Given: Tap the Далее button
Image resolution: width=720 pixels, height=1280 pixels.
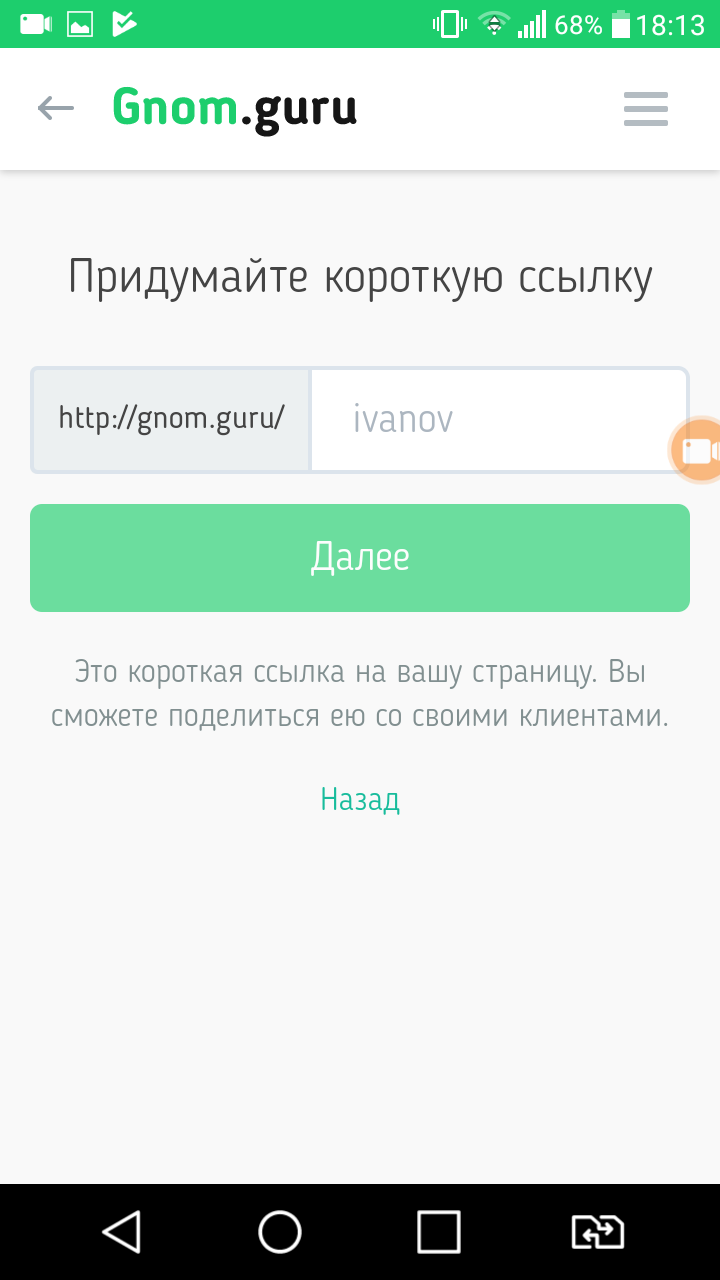Looking at the screenshot, I should point(360,557).
